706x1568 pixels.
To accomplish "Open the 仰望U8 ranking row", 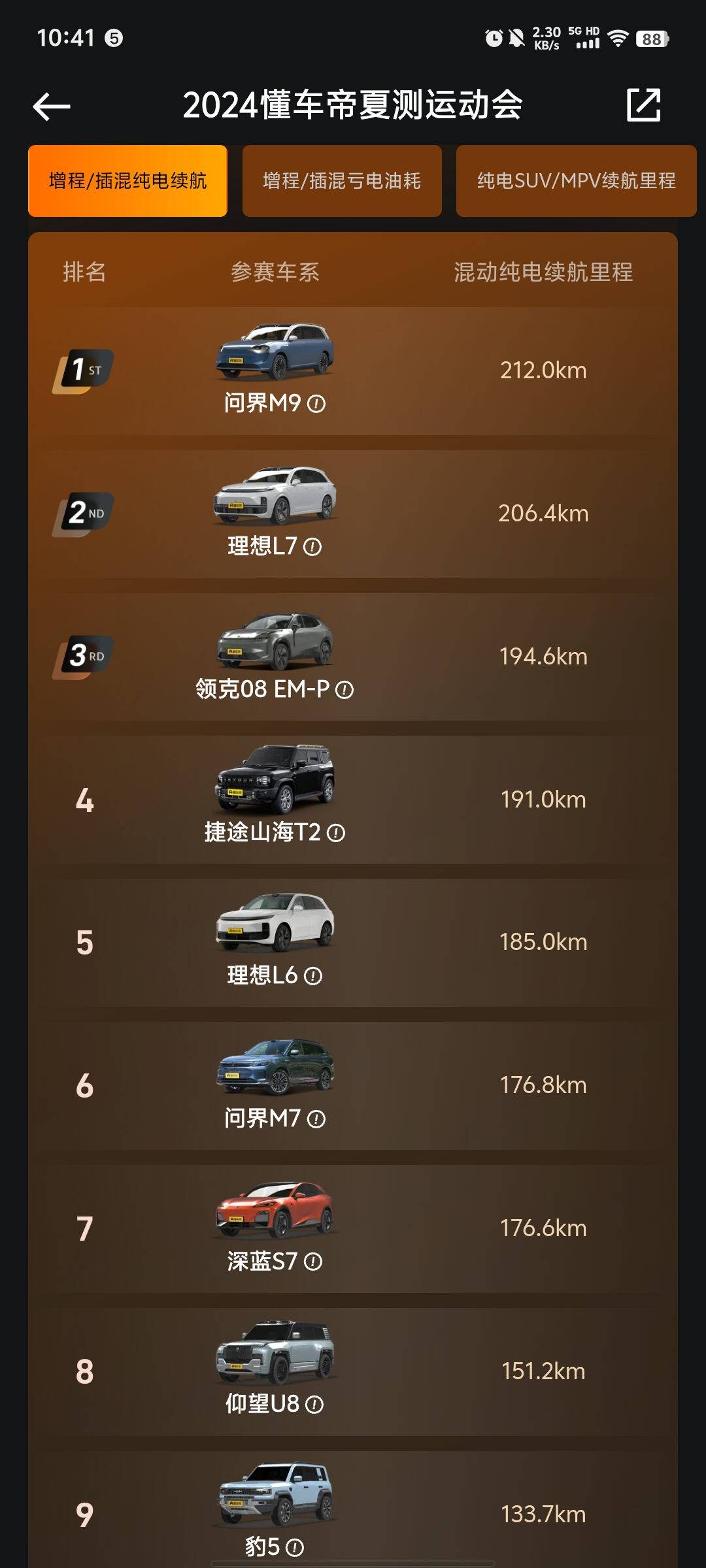I will pos(353,1371).
